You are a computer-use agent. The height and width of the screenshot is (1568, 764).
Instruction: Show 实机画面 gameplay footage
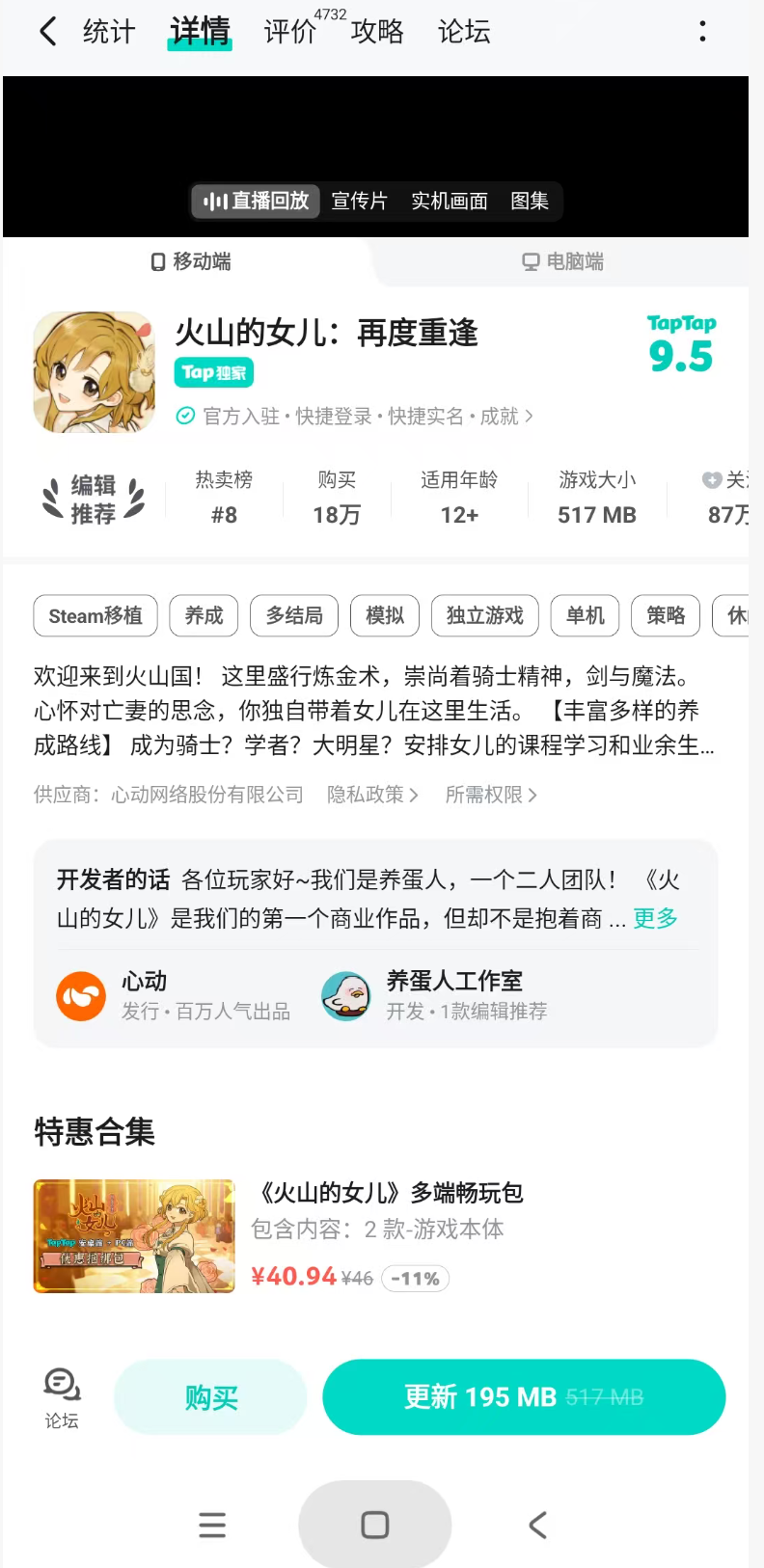[449, 201]
